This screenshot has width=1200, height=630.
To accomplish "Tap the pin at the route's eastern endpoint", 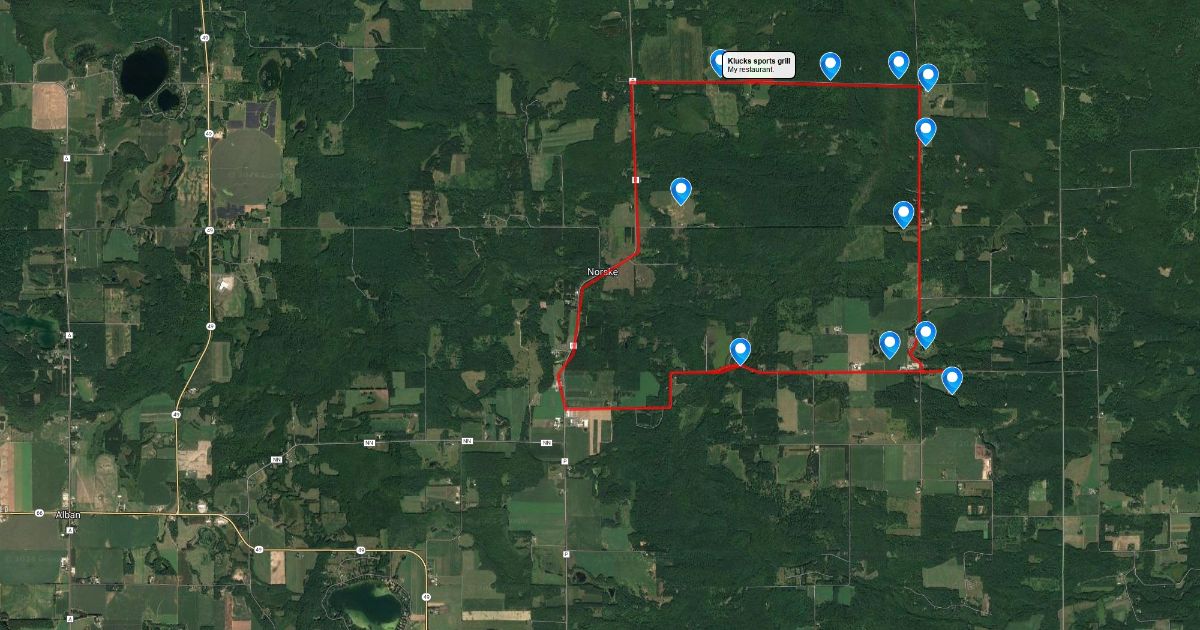I will [952, 378].
